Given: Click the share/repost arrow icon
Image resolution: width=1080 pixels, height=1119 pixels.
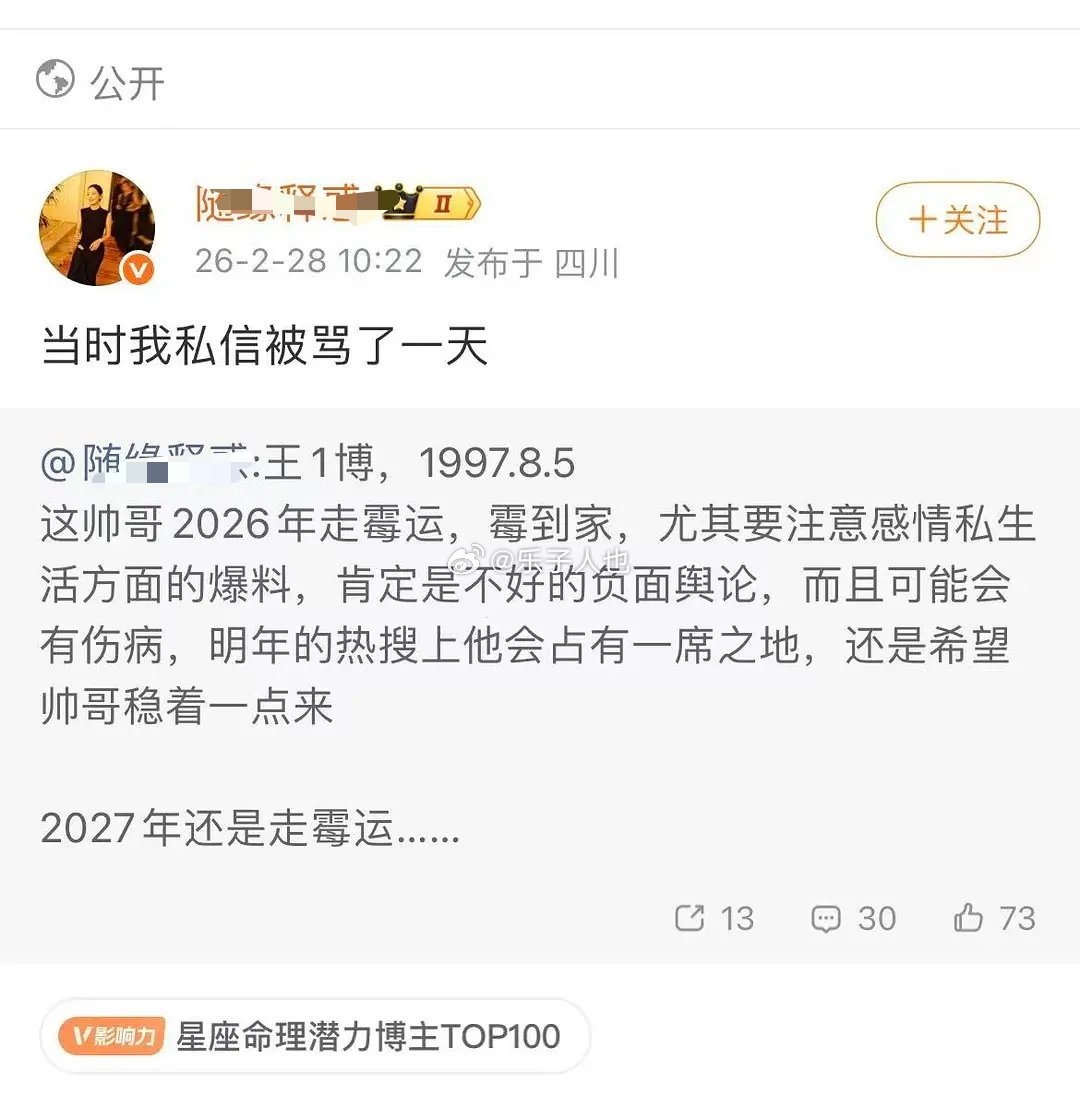Looking at the screenshot, I should point(689,918).
